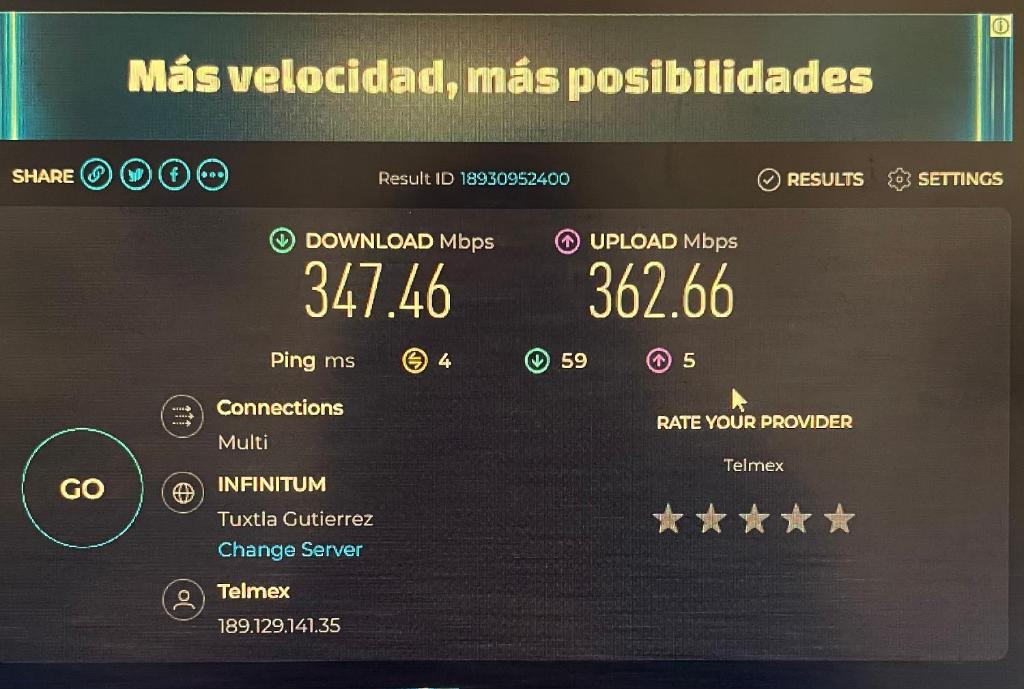
Task: Open the ad info icon
Action: [x=1000, y=27]
